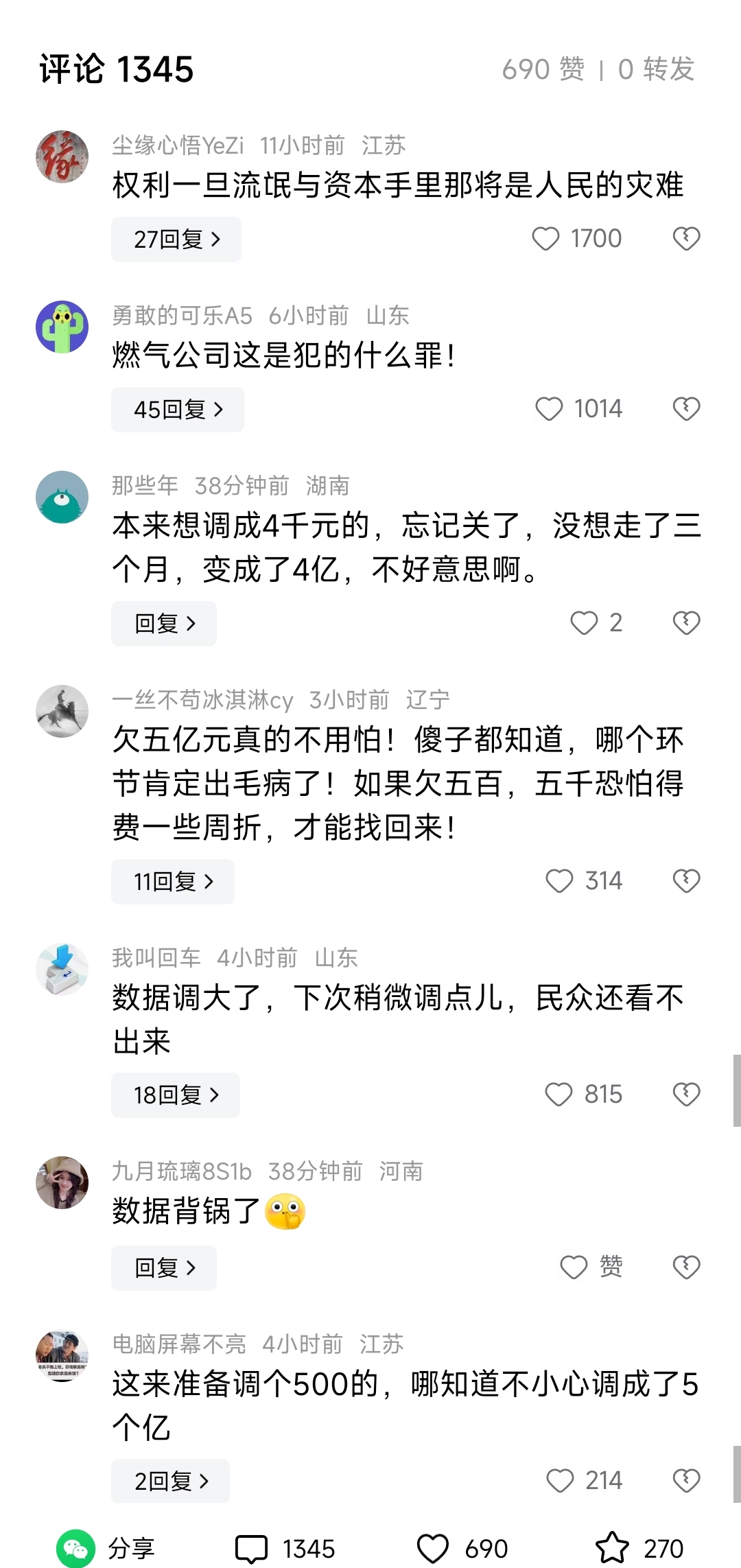This screenshot has height=1568, width=741.
Task: Add the post to favorites with the star
Action: click(x=611, y=1549)
